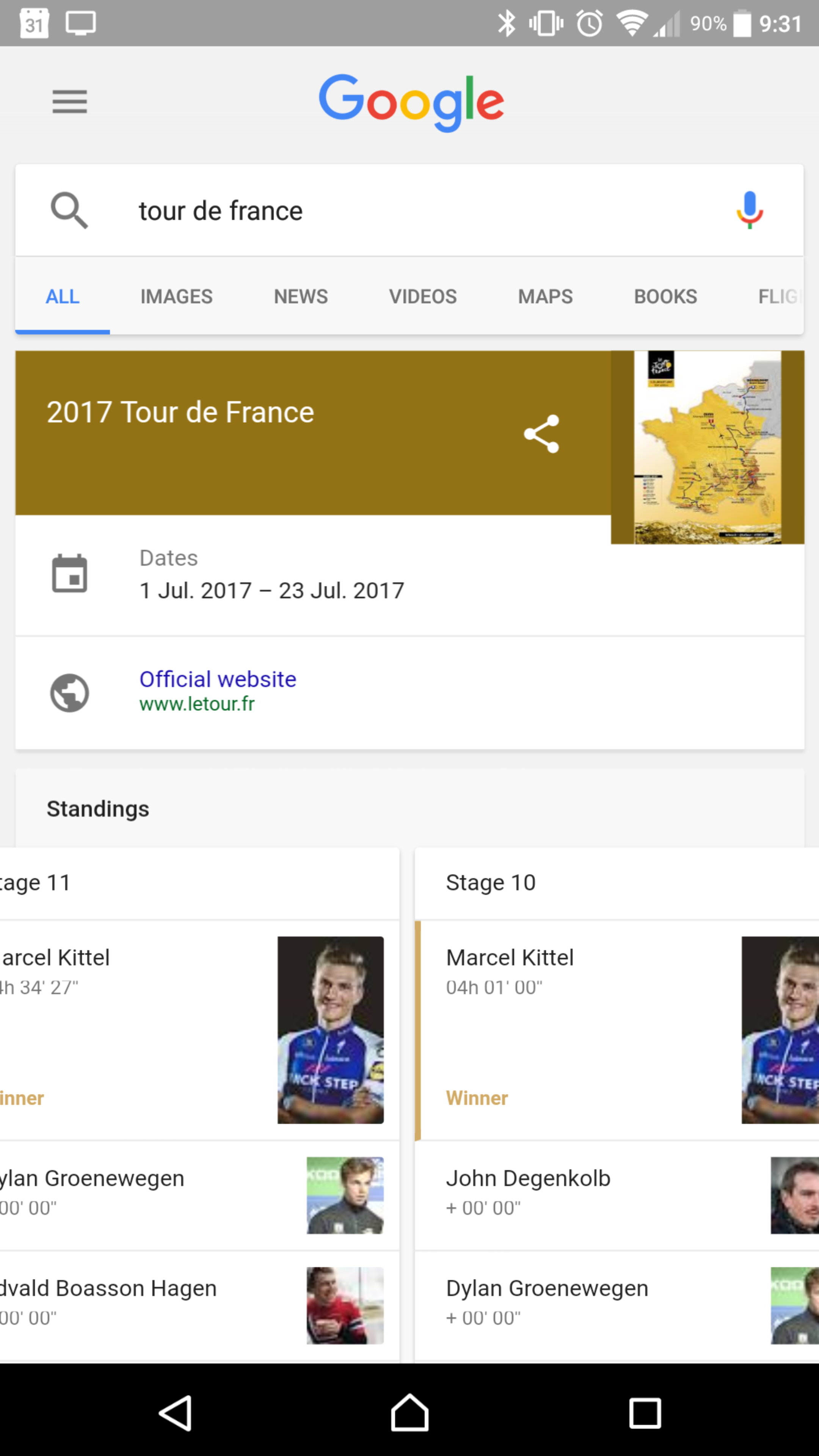Image resolution: width=819 pixels, height=1456 pixels.
Task: Switch to the Maps tab
Action: (546, 296)
